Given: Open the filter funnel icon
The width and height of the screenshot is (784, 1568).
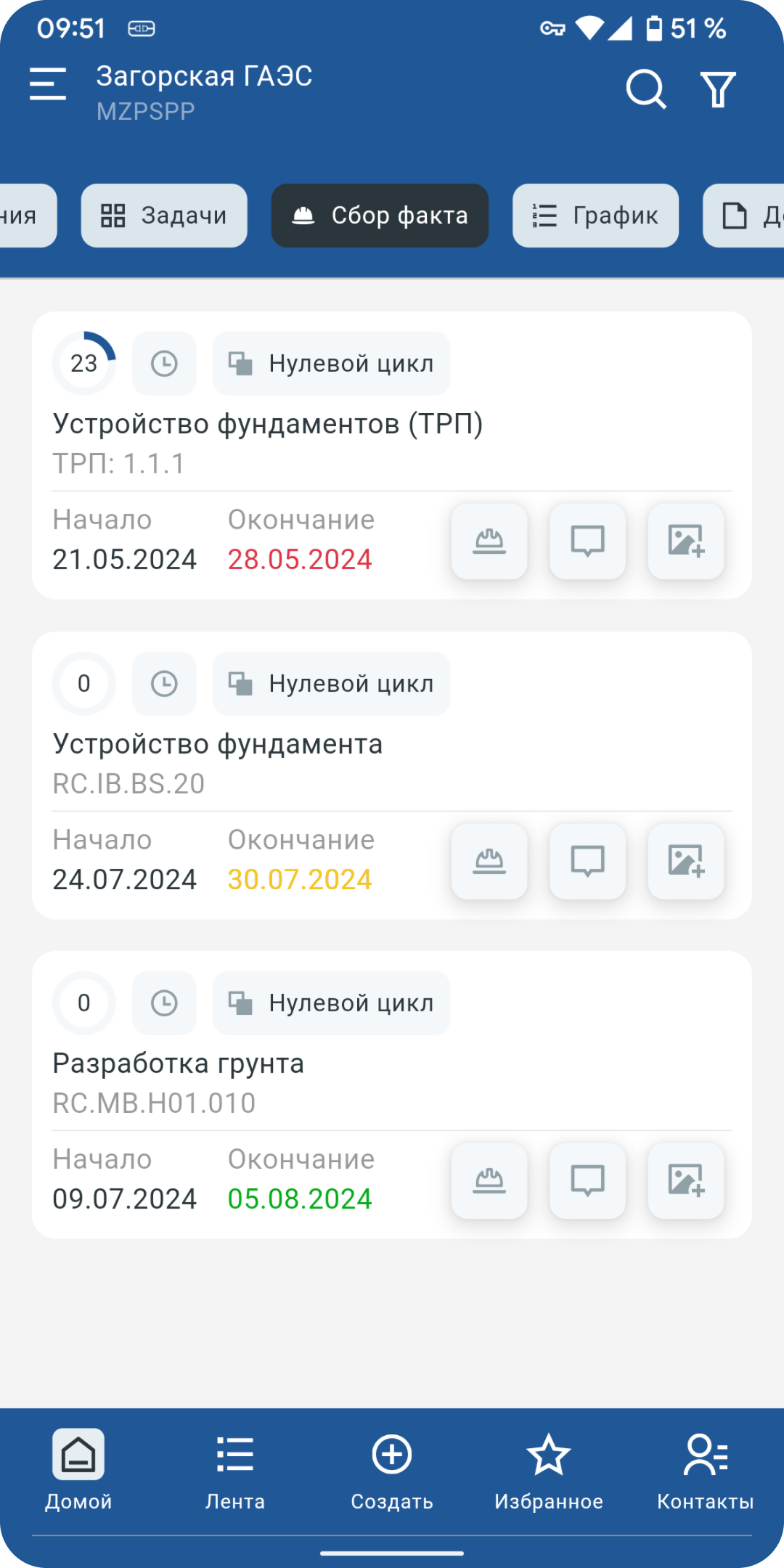Looking at the screenshot, I should [718, 89].
